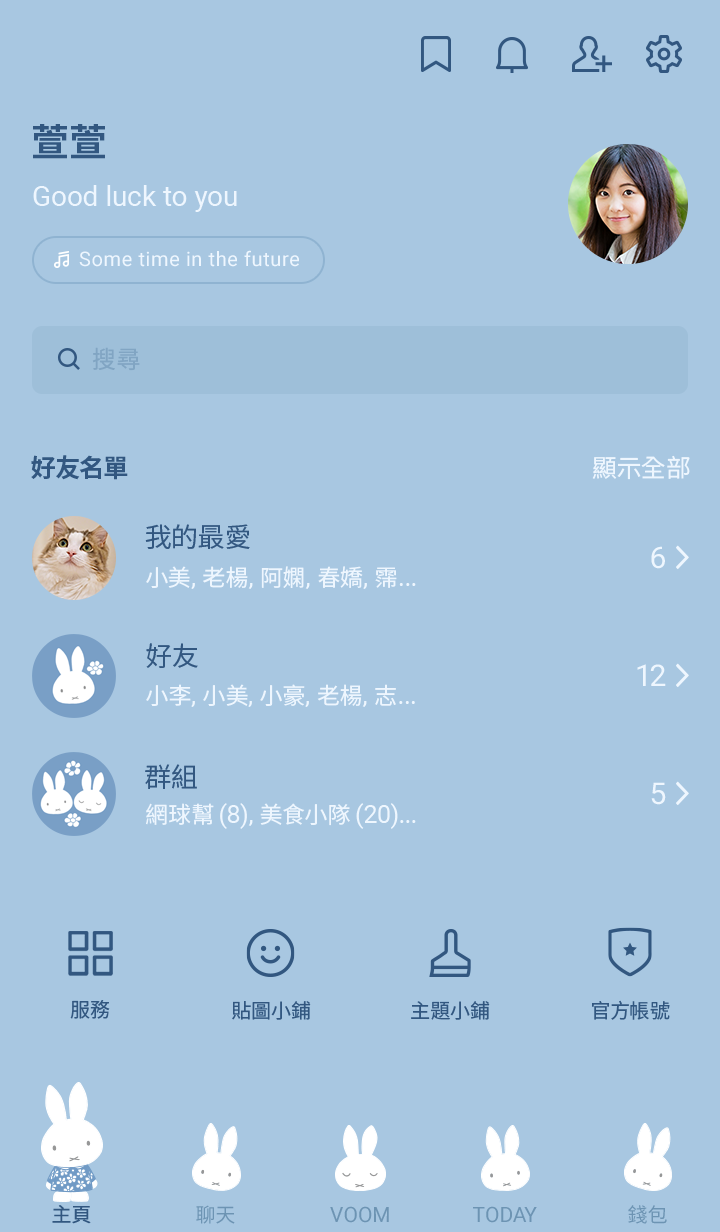Open 萱萱's profile photo
The image size is (720, 1232).
click(628, 204)
